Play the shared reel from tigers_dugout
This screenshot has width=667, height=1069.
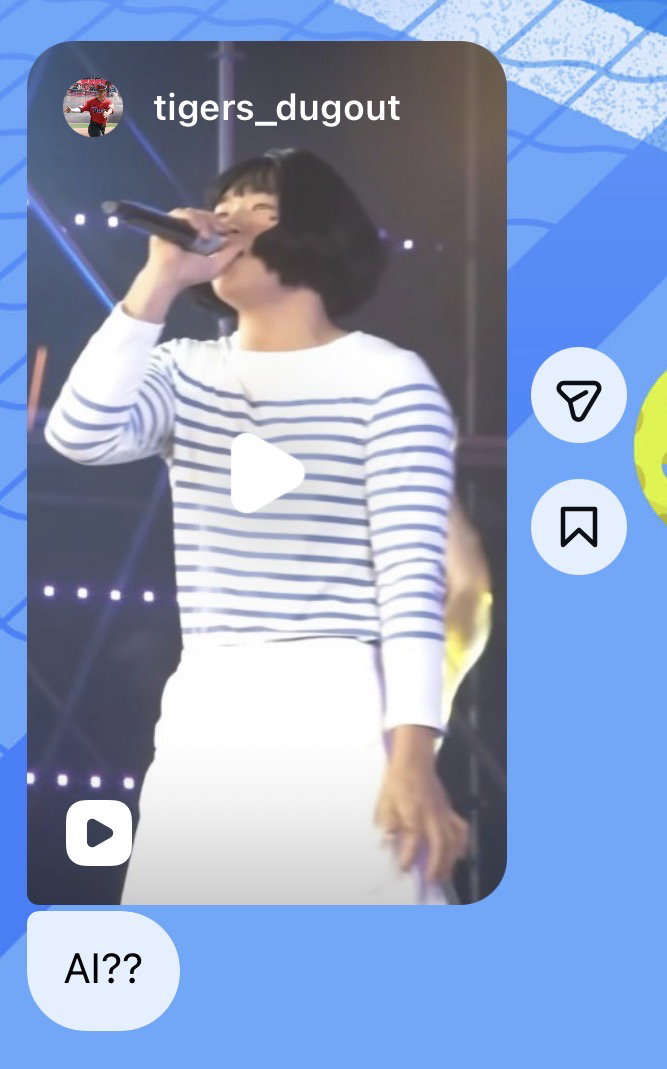pos(267,472)
